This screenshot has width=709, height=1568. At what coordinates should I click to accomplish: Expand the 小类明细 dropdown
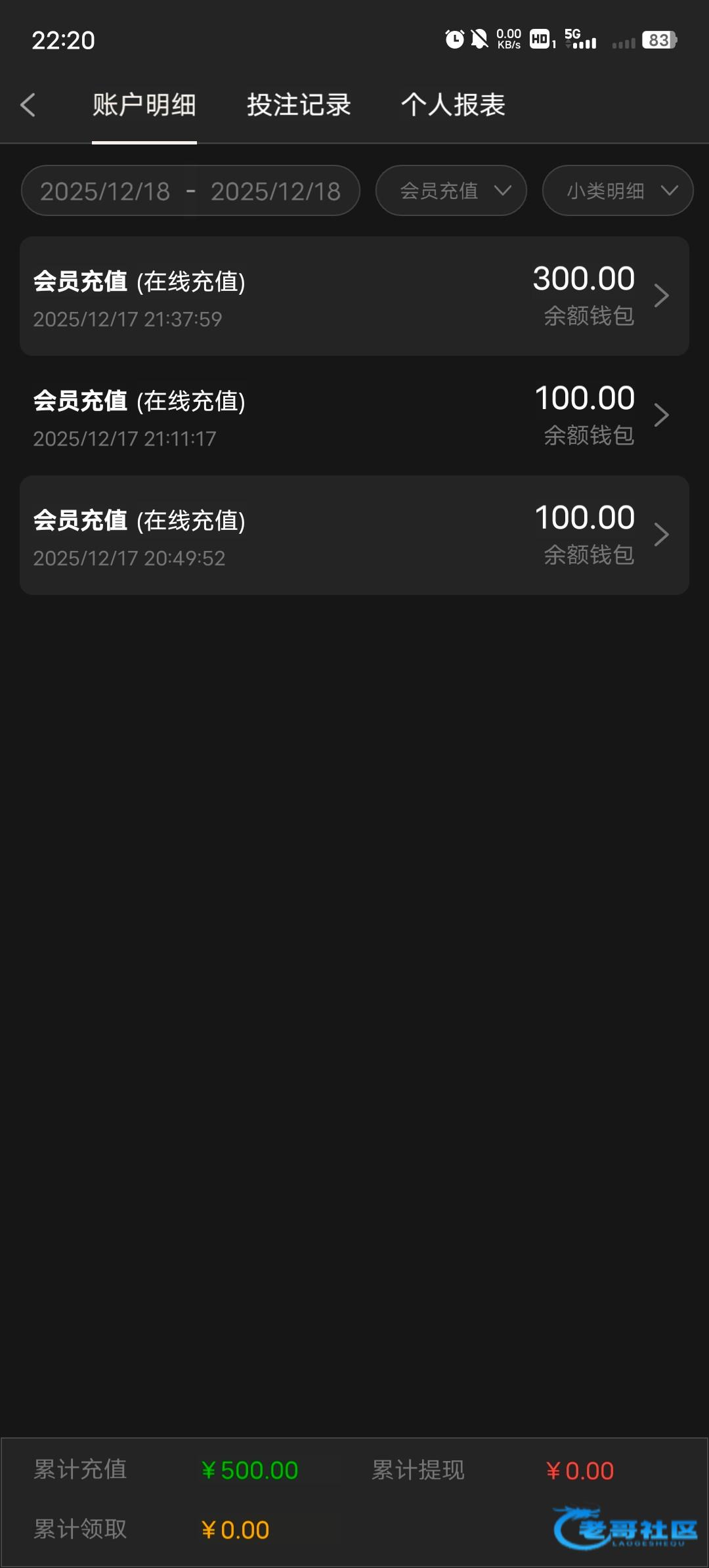tap(617, 191)
